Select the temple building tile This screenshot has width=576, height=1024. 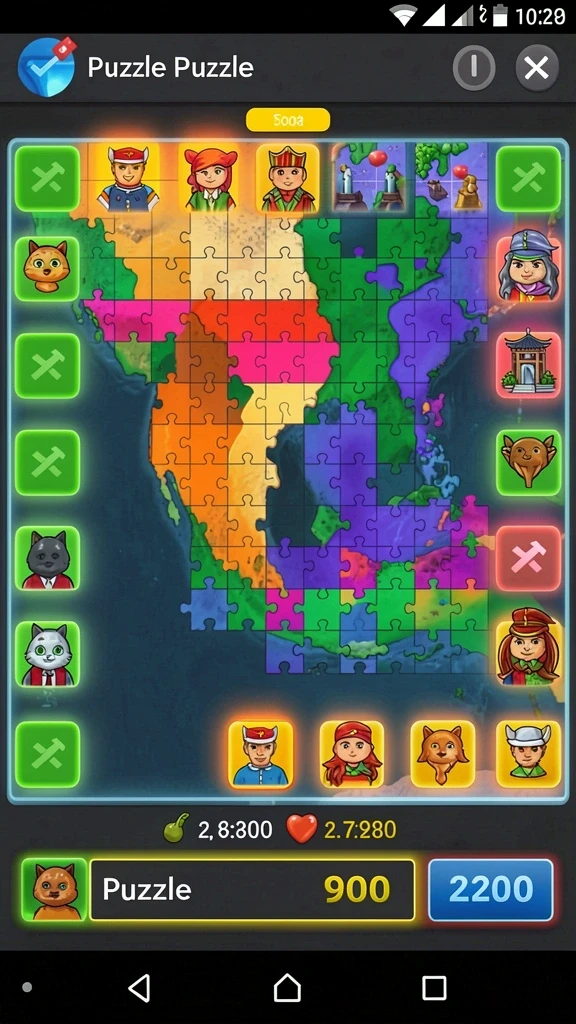coord(528,364)
